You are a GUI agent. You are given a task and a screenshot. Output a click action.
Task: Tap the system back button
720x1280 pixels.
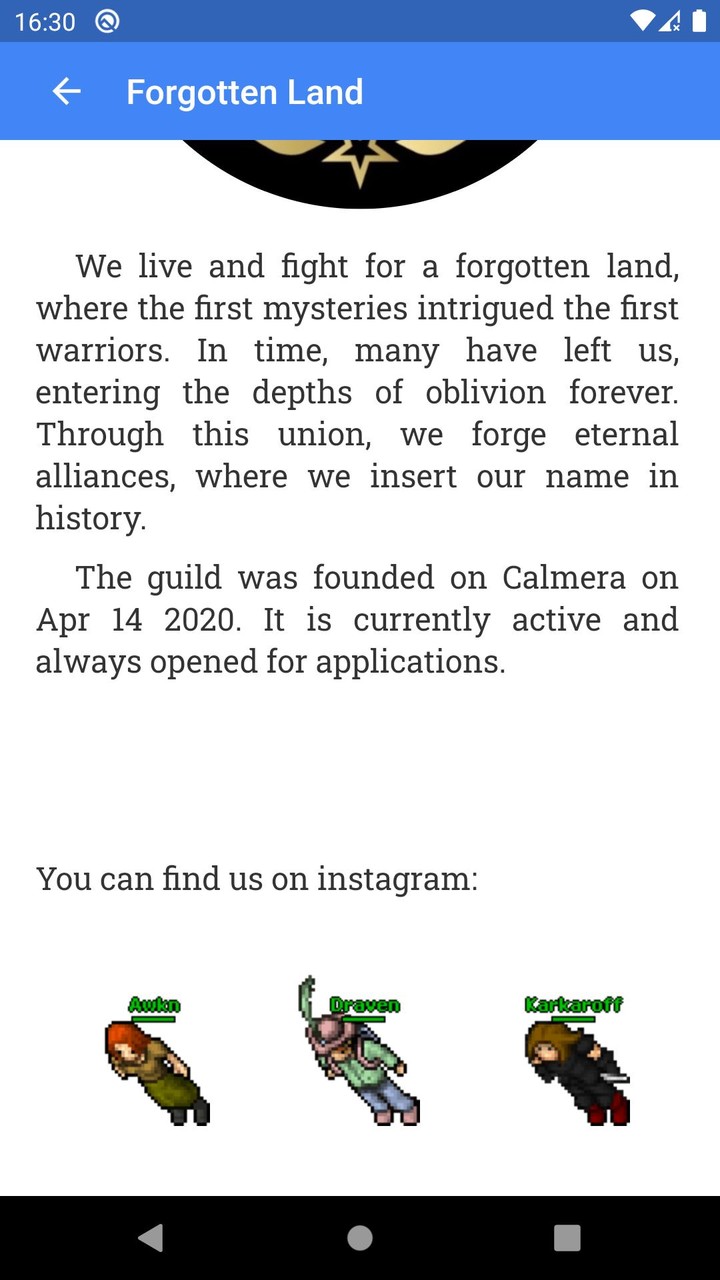pos(151,1238)
